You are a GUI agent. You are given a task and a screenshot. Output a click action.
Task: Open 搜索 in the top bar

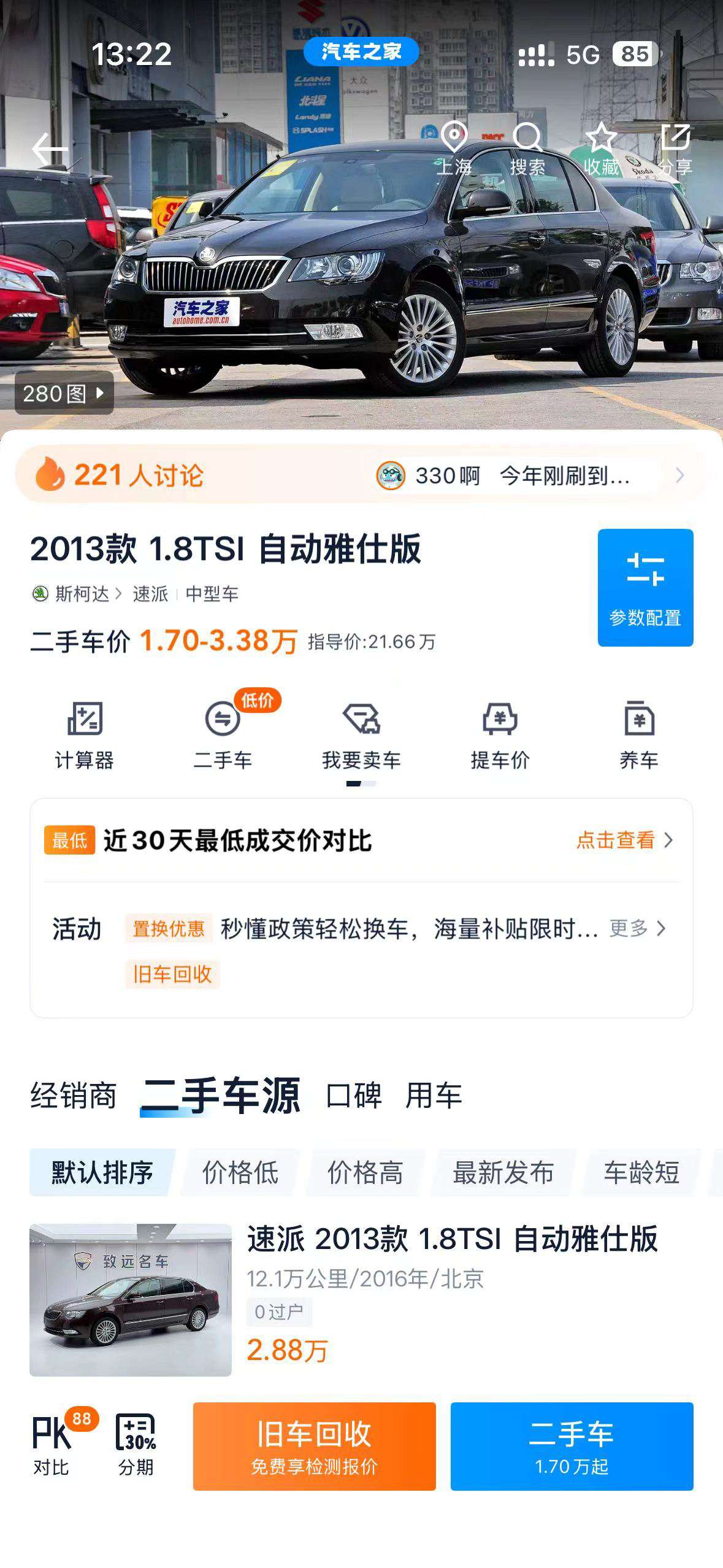point(527,149)
